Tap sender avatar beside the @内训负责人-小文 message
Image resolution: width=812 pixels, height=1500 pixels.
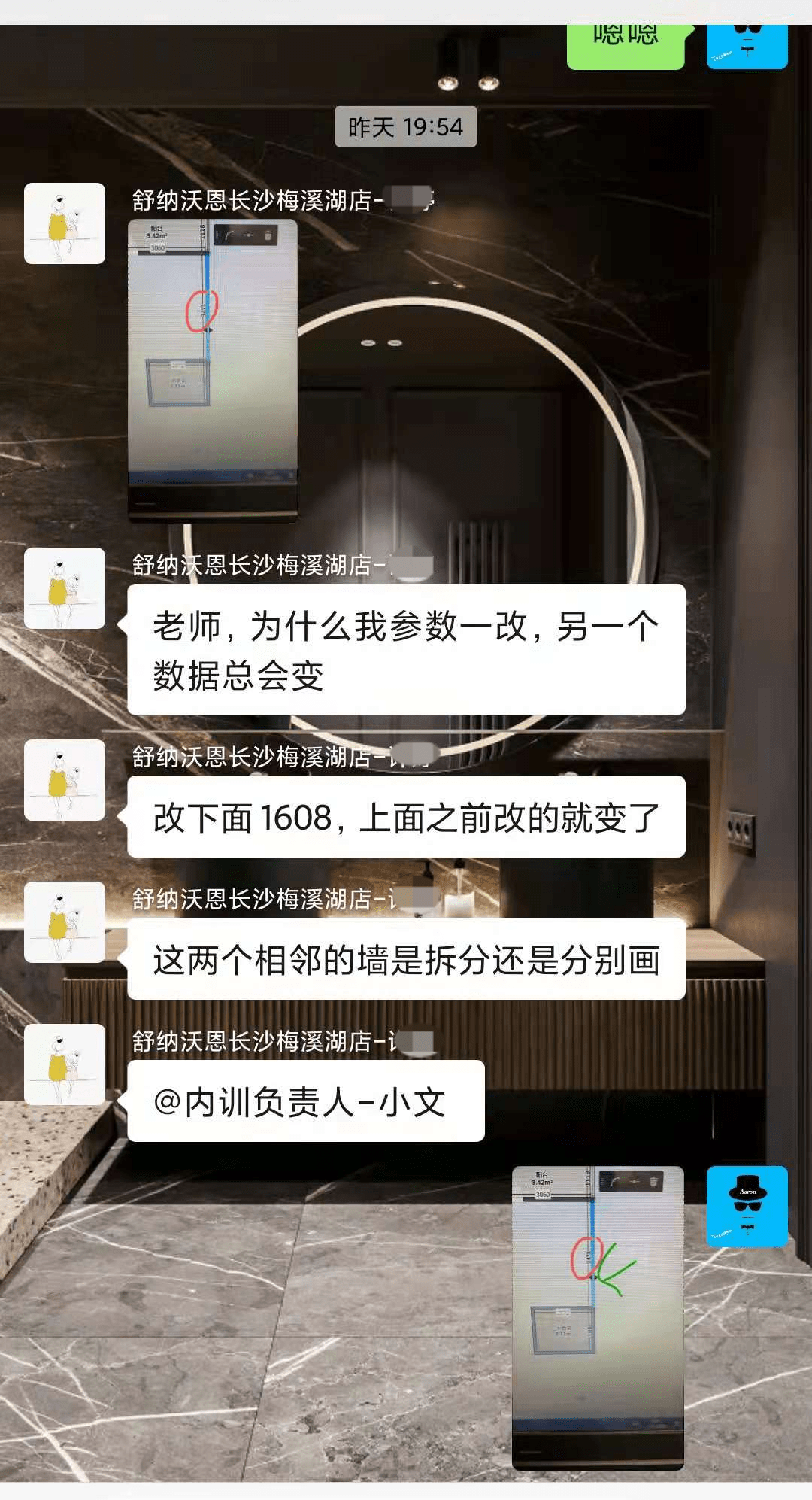65,1064
